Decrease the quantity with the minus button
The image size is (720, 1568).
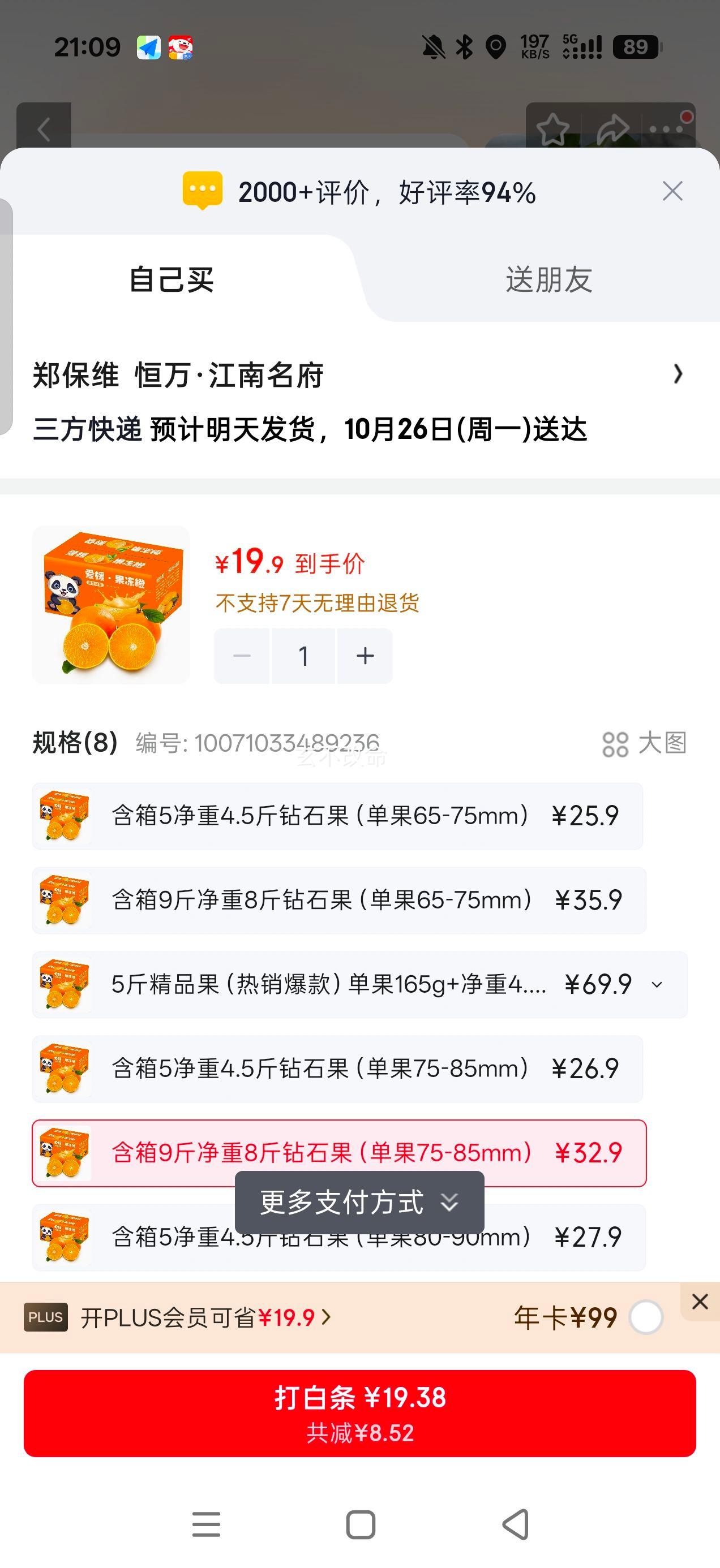tap(242, 656)
